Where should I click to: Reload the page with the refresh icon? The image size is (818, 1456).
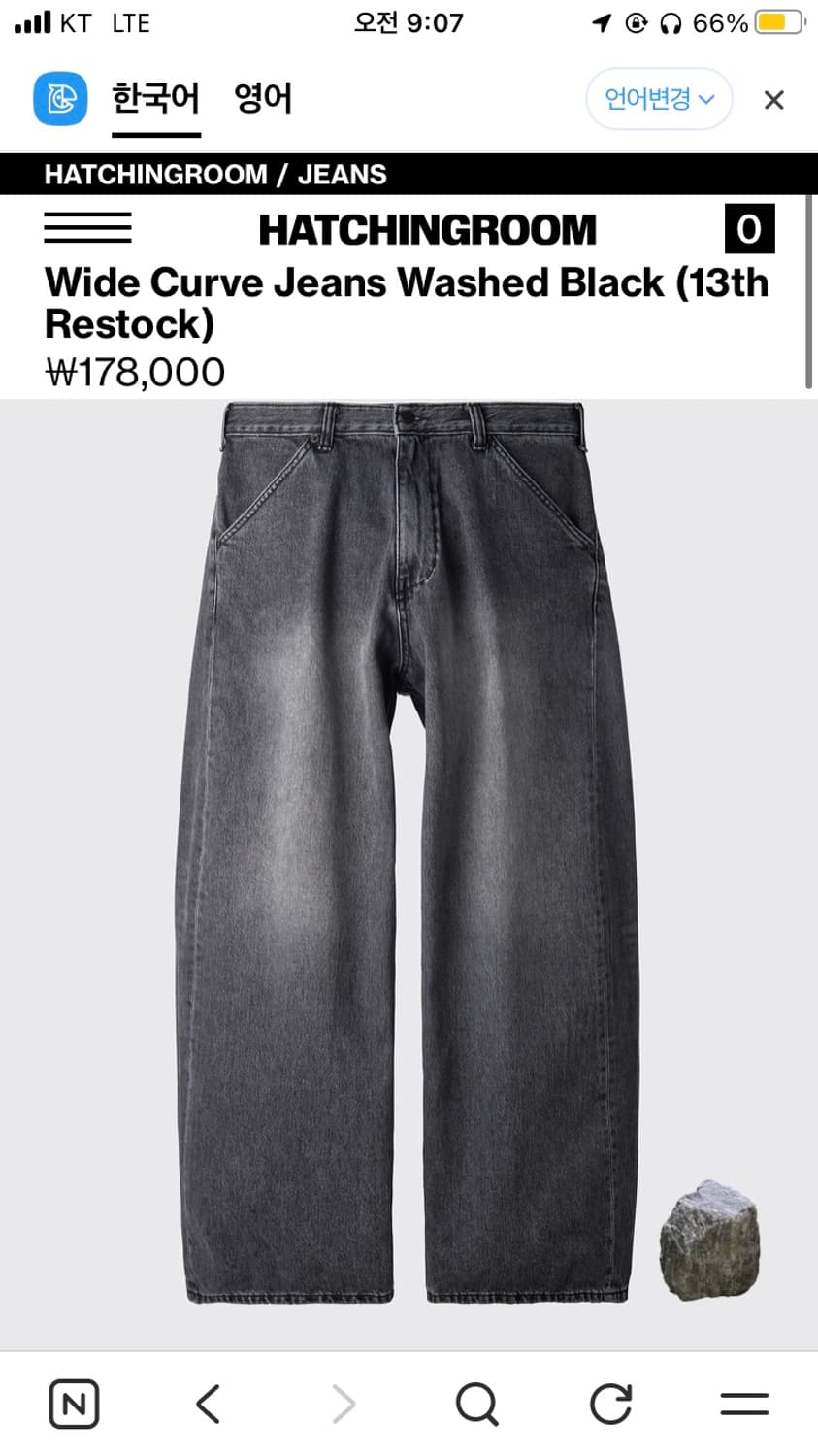pos(609,1403)
